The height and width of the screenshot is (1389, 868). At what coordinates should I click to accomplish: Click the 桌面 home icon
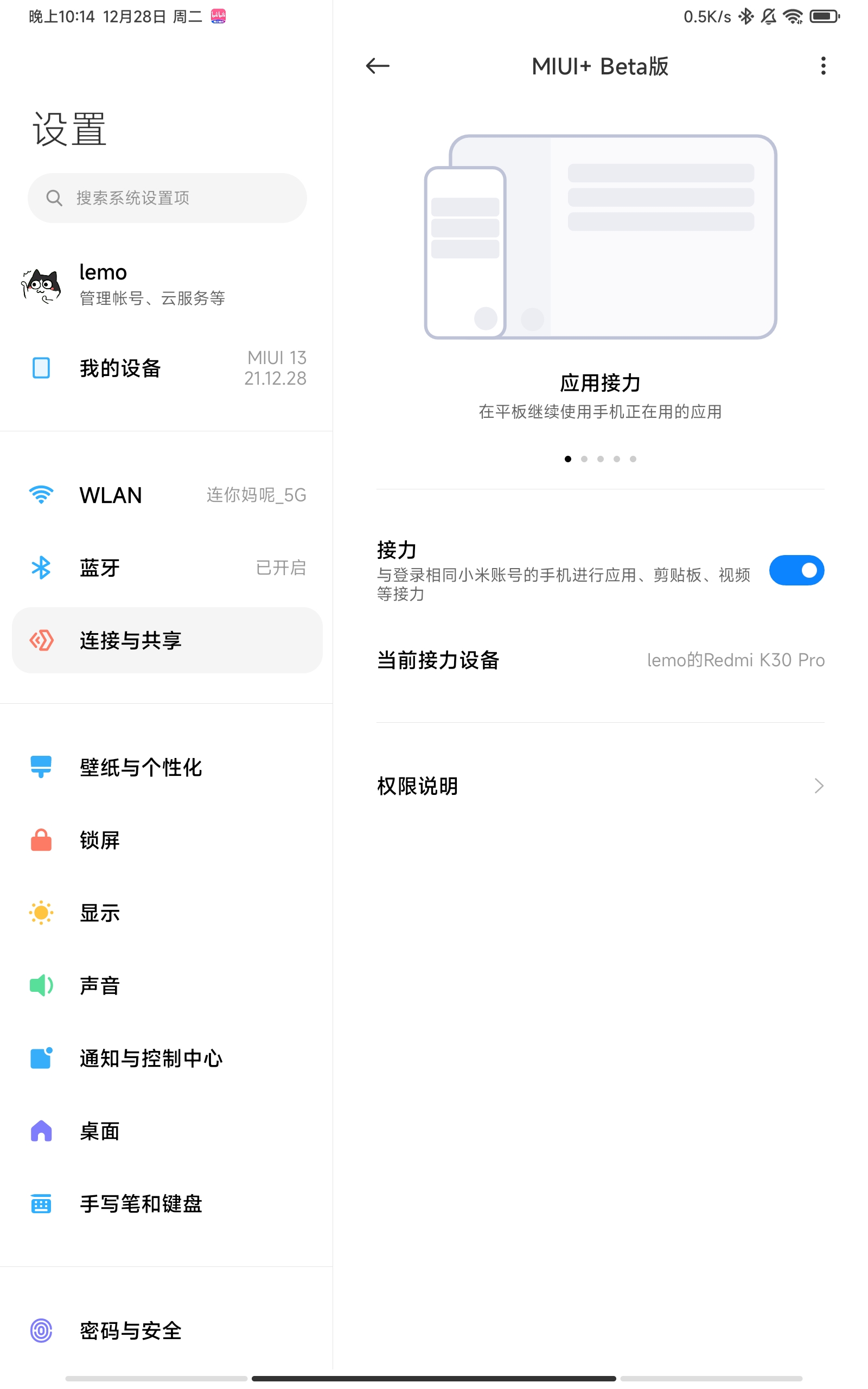point(40,1132)
